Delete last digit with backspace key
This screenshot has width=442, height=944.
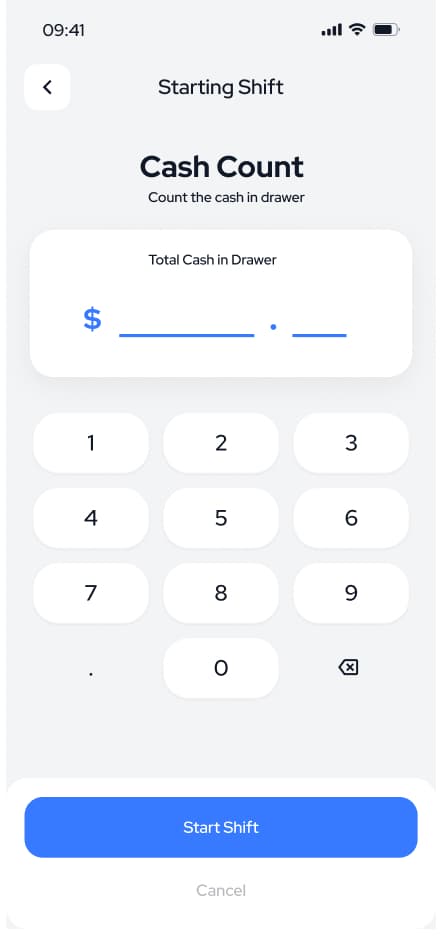coord(349,668)
